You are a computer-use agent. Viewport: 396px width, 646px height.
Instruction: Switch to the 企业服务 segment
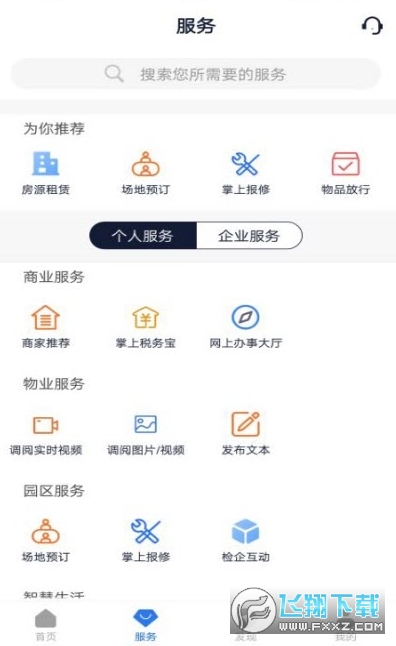[x=249, y=236]
